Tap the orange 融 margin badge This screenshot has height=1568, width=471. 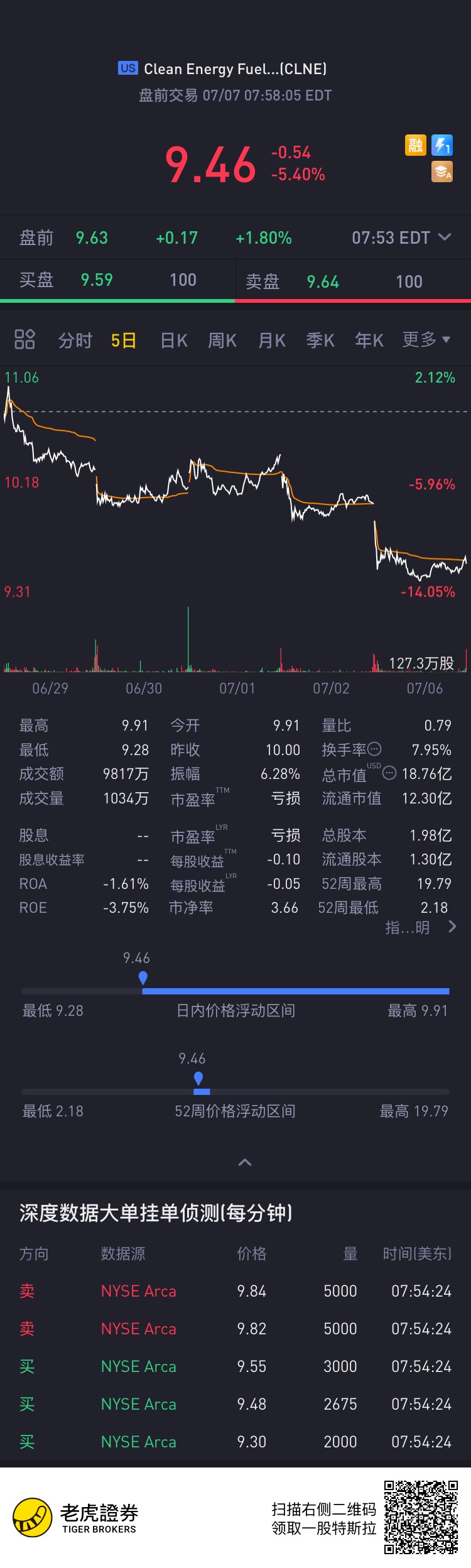(415, 146)
